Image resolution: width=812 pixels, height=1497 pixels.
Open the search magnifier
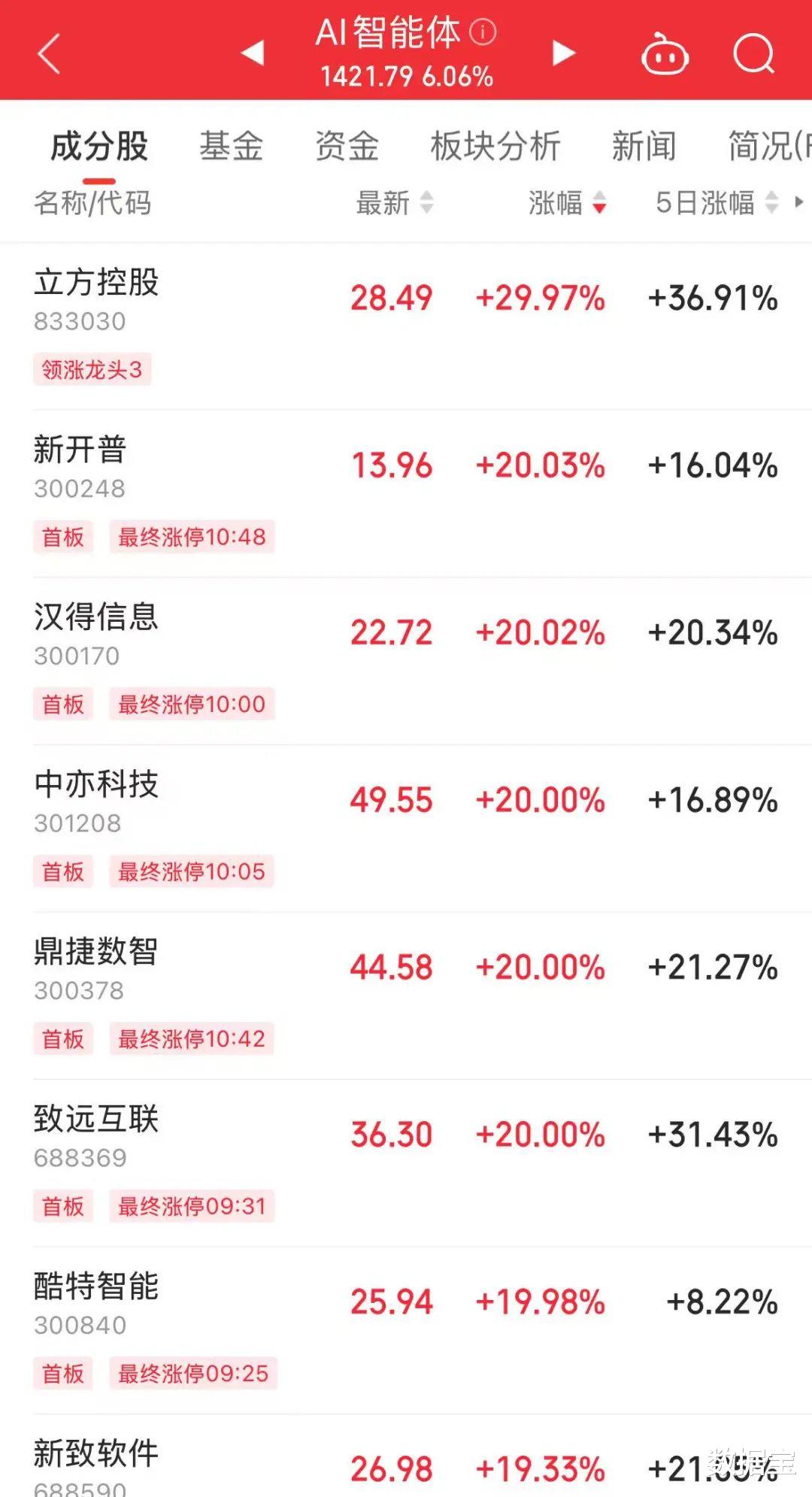pyautogui.click(x=754, y=53)
